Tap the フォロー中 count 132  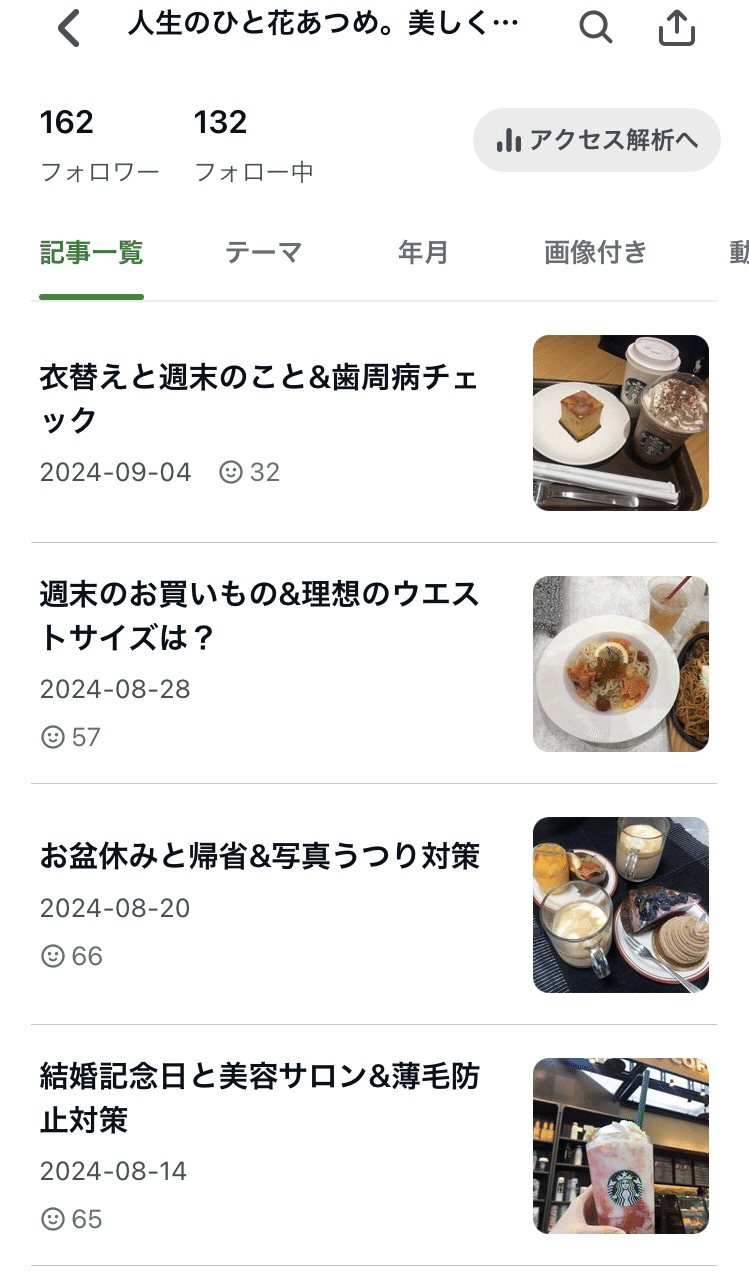point(220,122)
